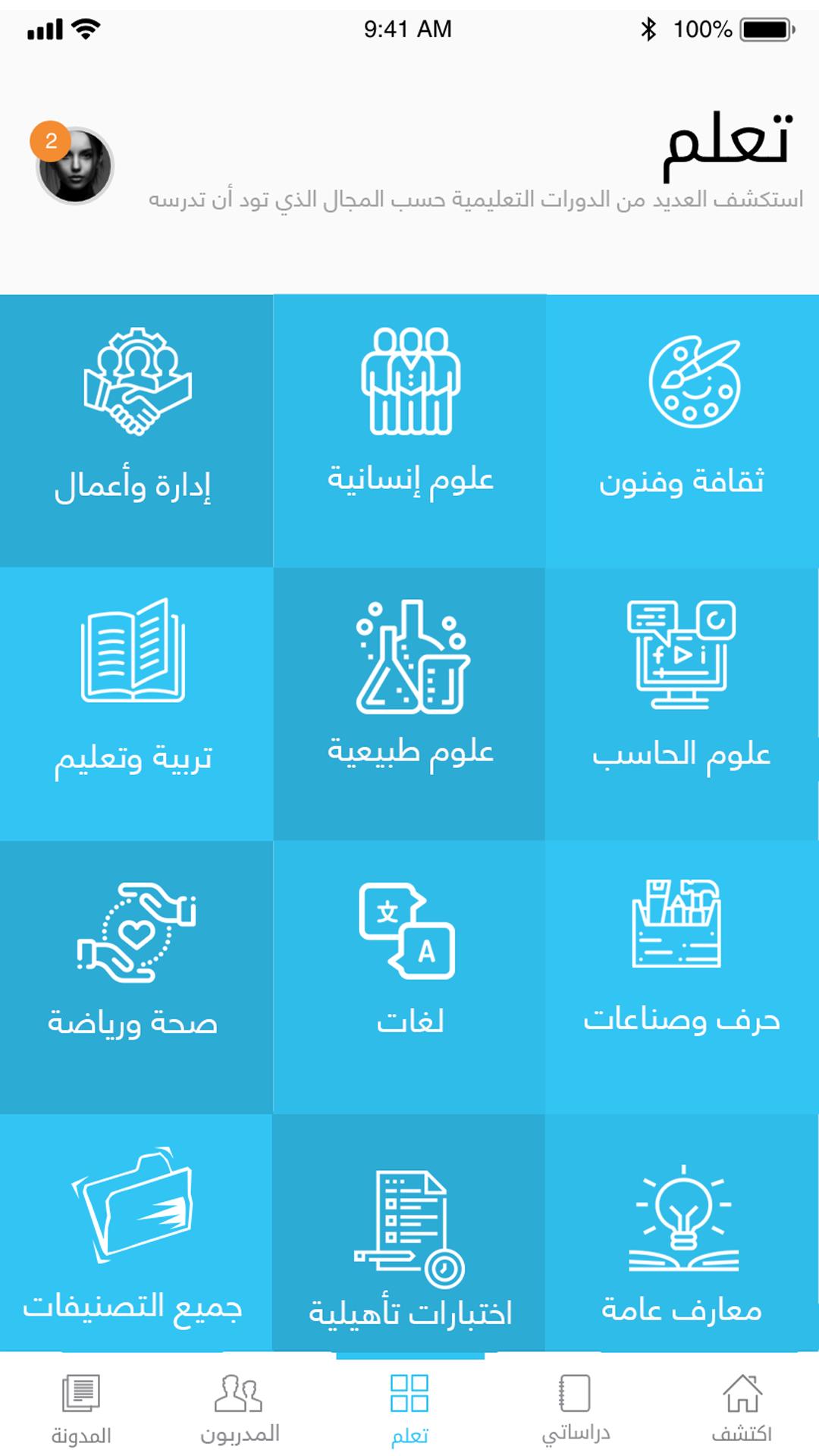Switch to the دراساتي tab
This screenshot has height=1456, width=819.
[x=575, y=1407]
